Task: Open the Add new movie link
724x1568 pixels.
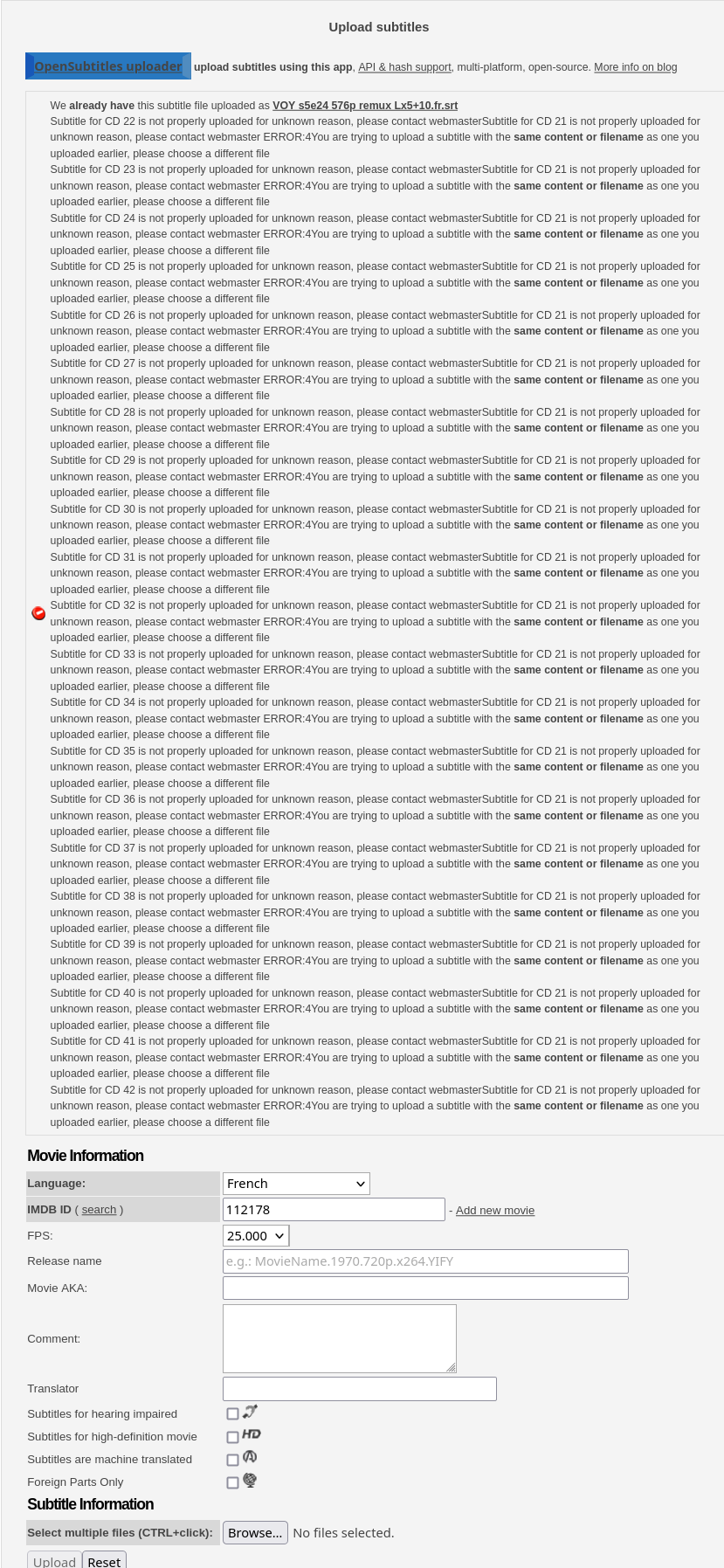Action: pos(495,1210)
